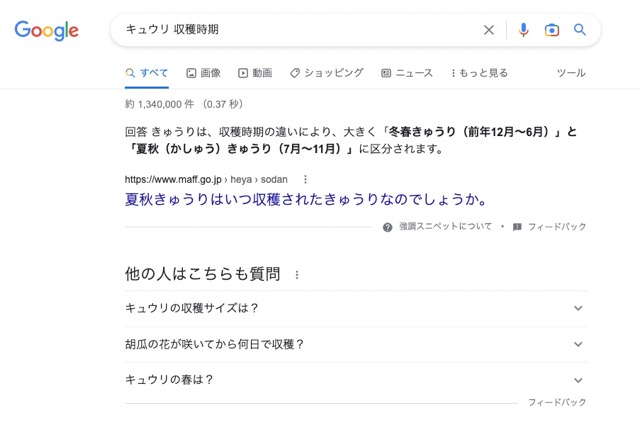Submit search with the magnifier icon
The height and width of the screenshot is (435, 640).
click(x=579, y=30)
